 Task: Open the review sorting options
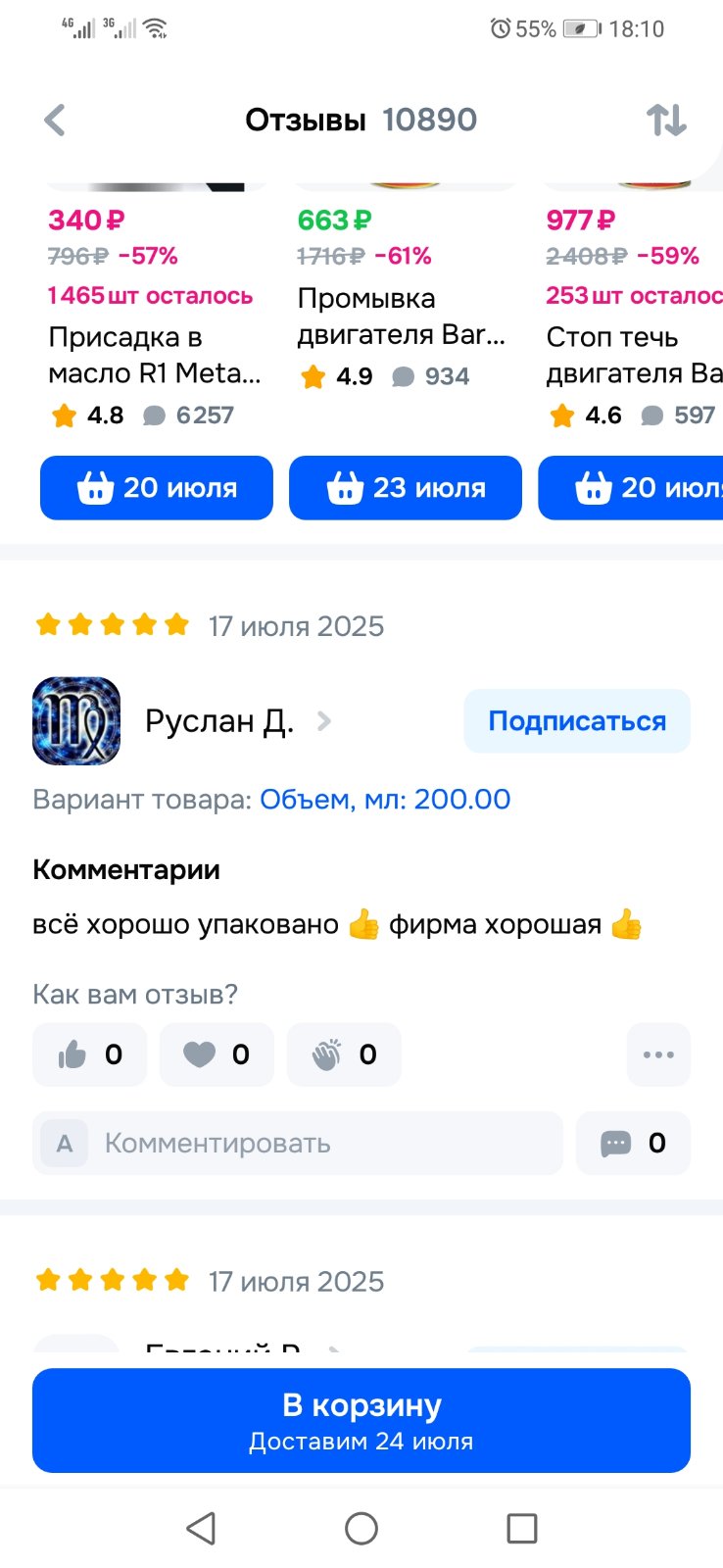tap(666, 121)
